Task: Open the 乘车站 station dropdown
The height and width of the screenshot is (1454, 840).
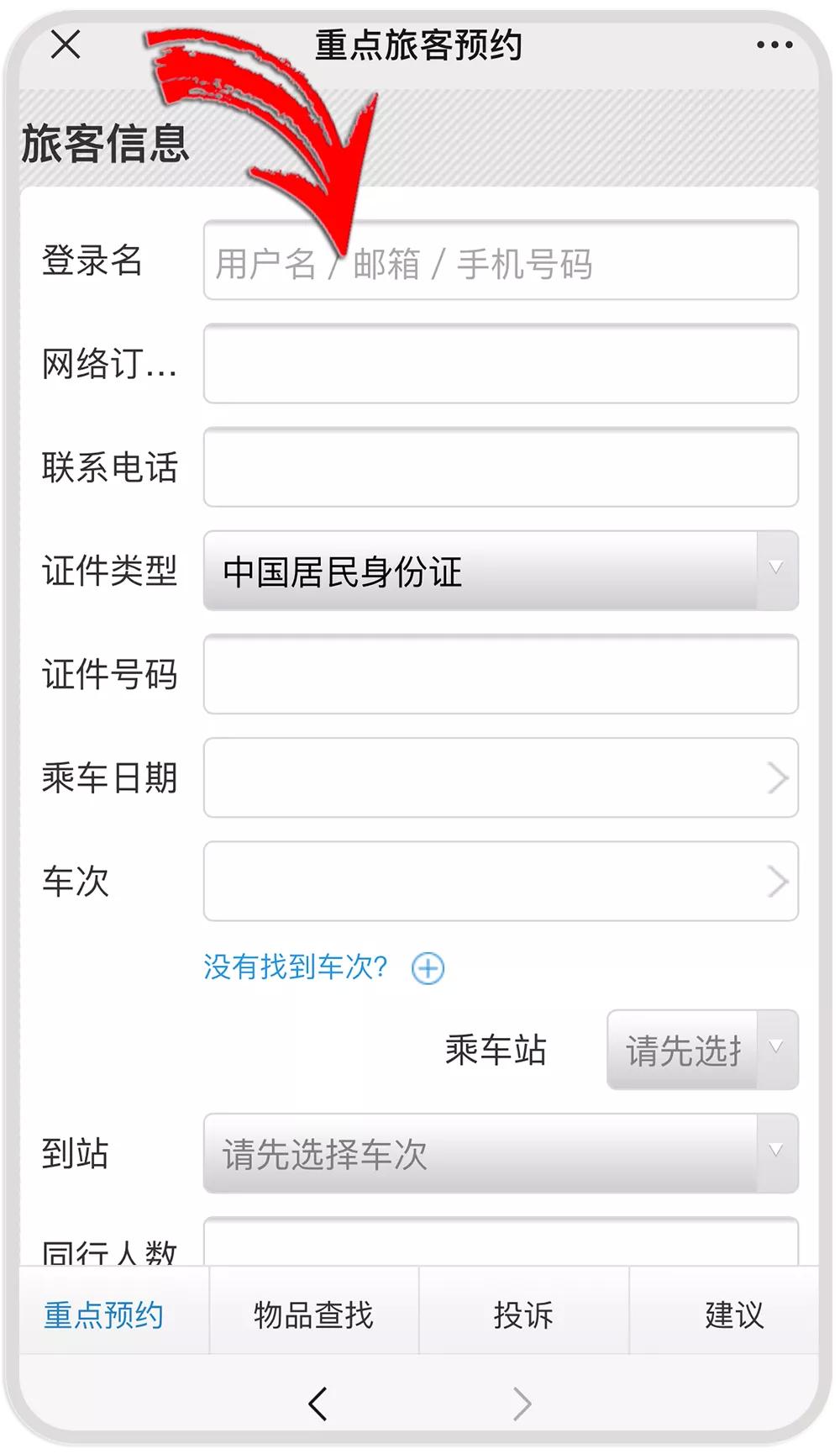Action: click(x=702, y=1049)
